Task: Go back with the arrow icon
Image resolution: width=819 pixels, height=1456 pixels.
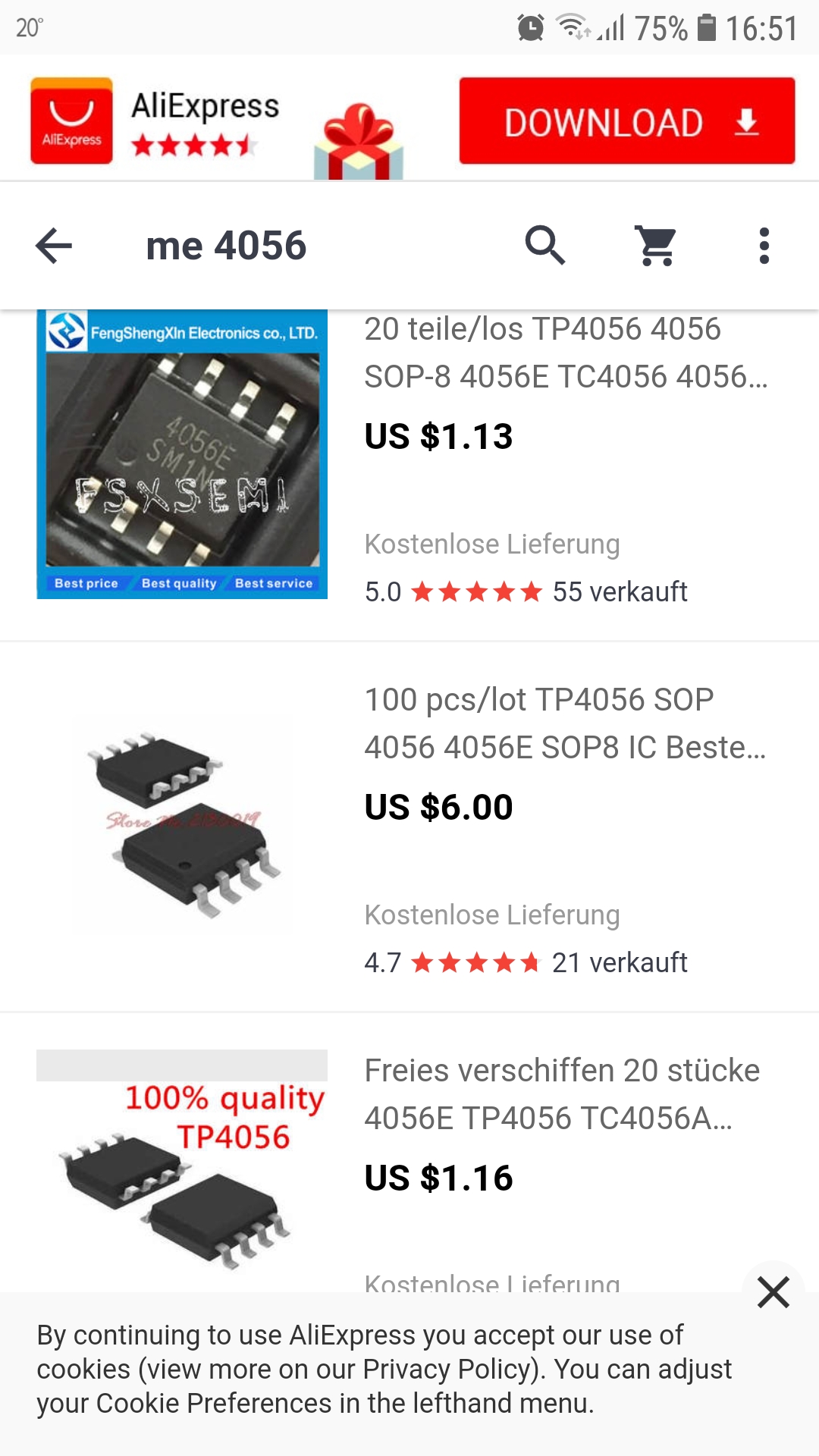Action: 54,246
